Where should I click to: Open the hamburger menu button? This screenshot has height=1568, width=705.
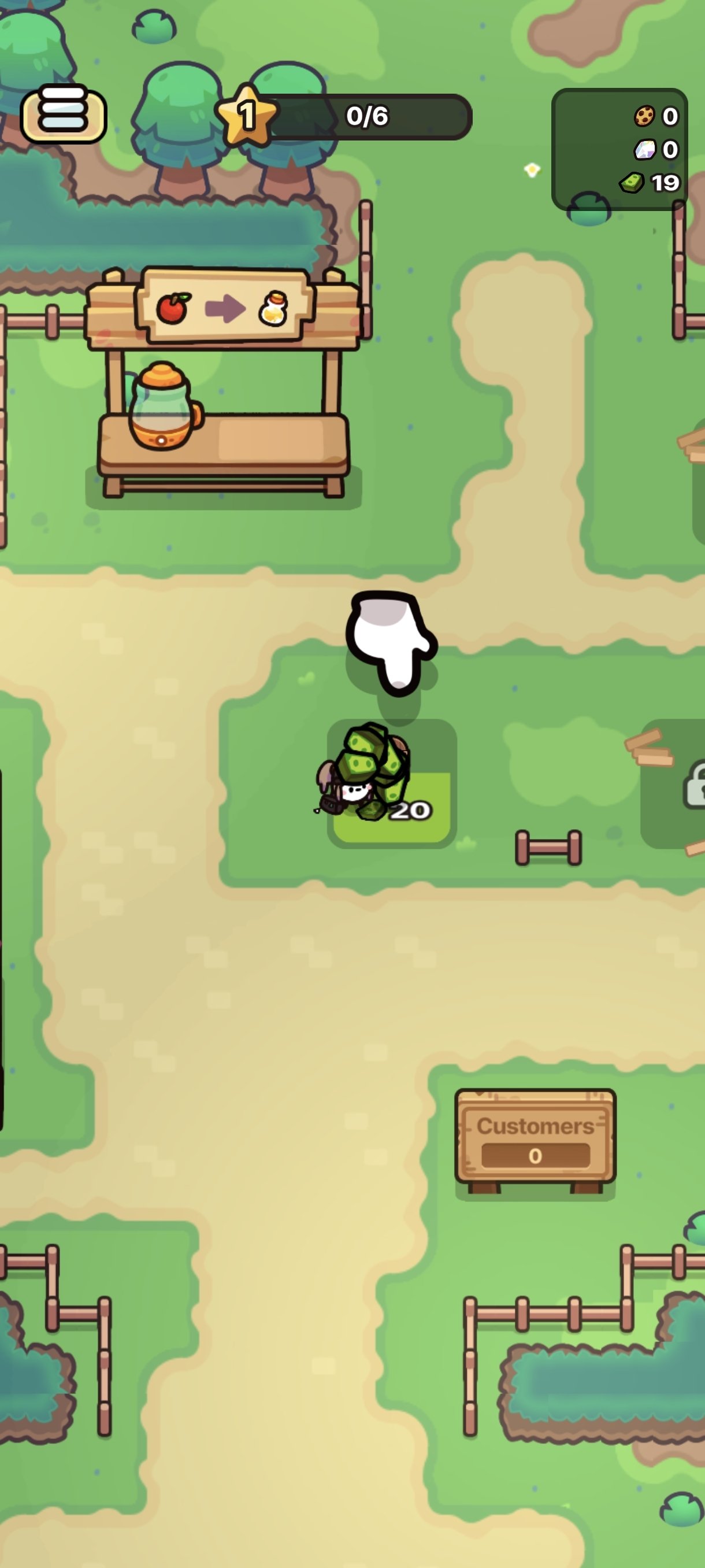[x=63, y=116]
